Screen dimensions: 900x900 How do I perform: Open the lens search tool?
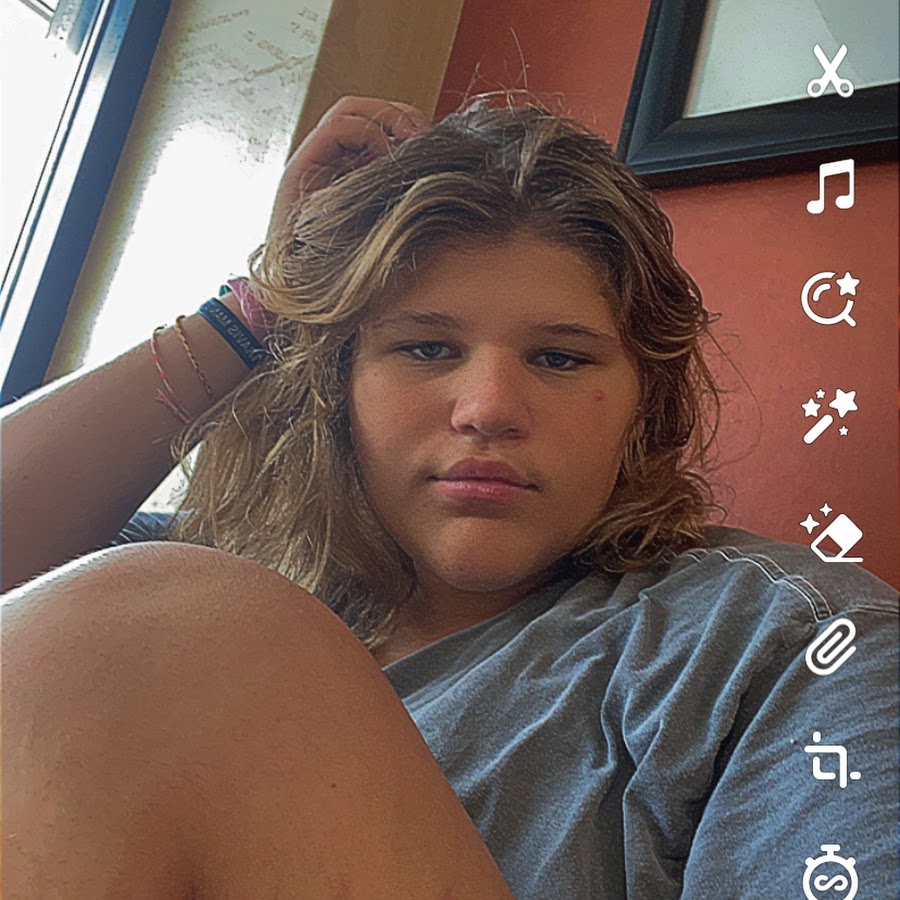tap(830, 299)
